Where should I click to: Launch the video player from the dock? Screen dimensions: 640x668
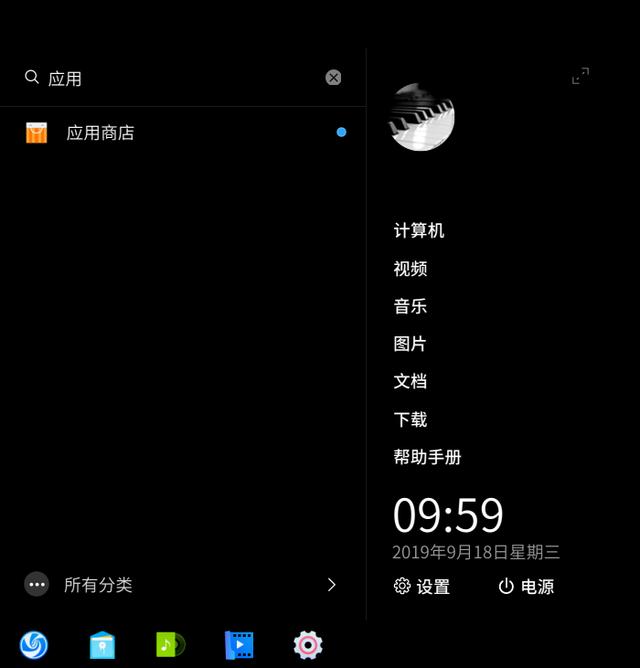tap(239, 645)
